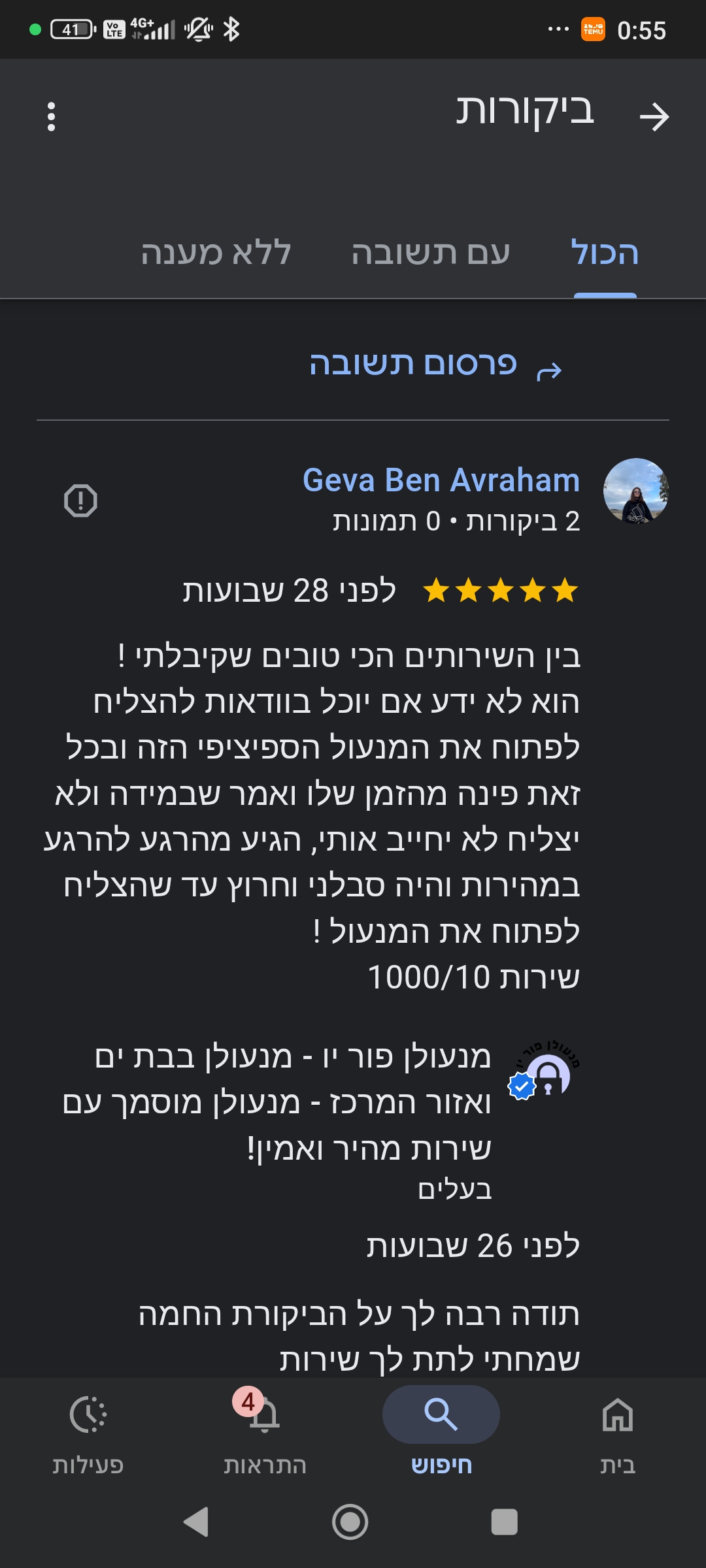Tap פרסום תשובה to post a reply
This screenshot has height=1568, width=706.
click(x=435, y=365)
